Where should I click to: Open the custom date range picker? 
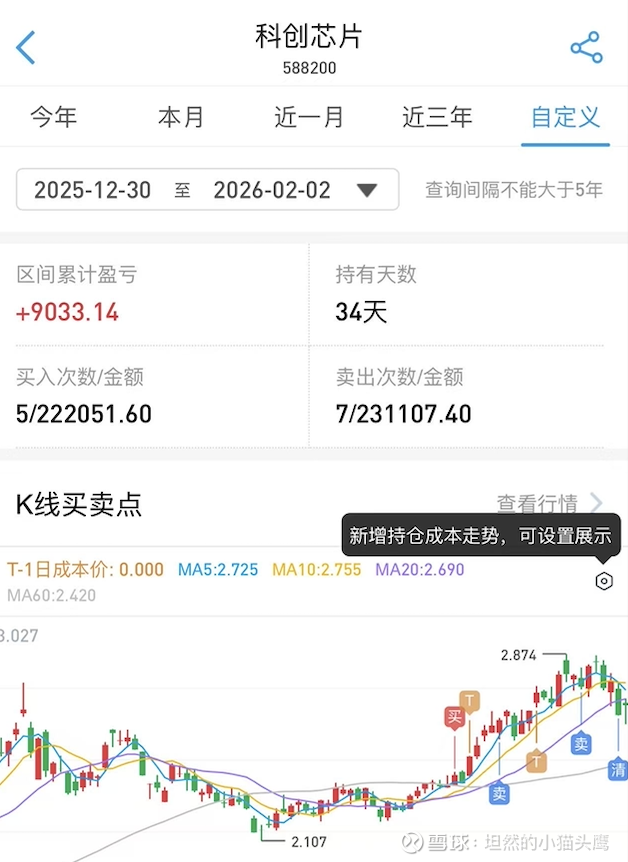click(x=207, y=190)
